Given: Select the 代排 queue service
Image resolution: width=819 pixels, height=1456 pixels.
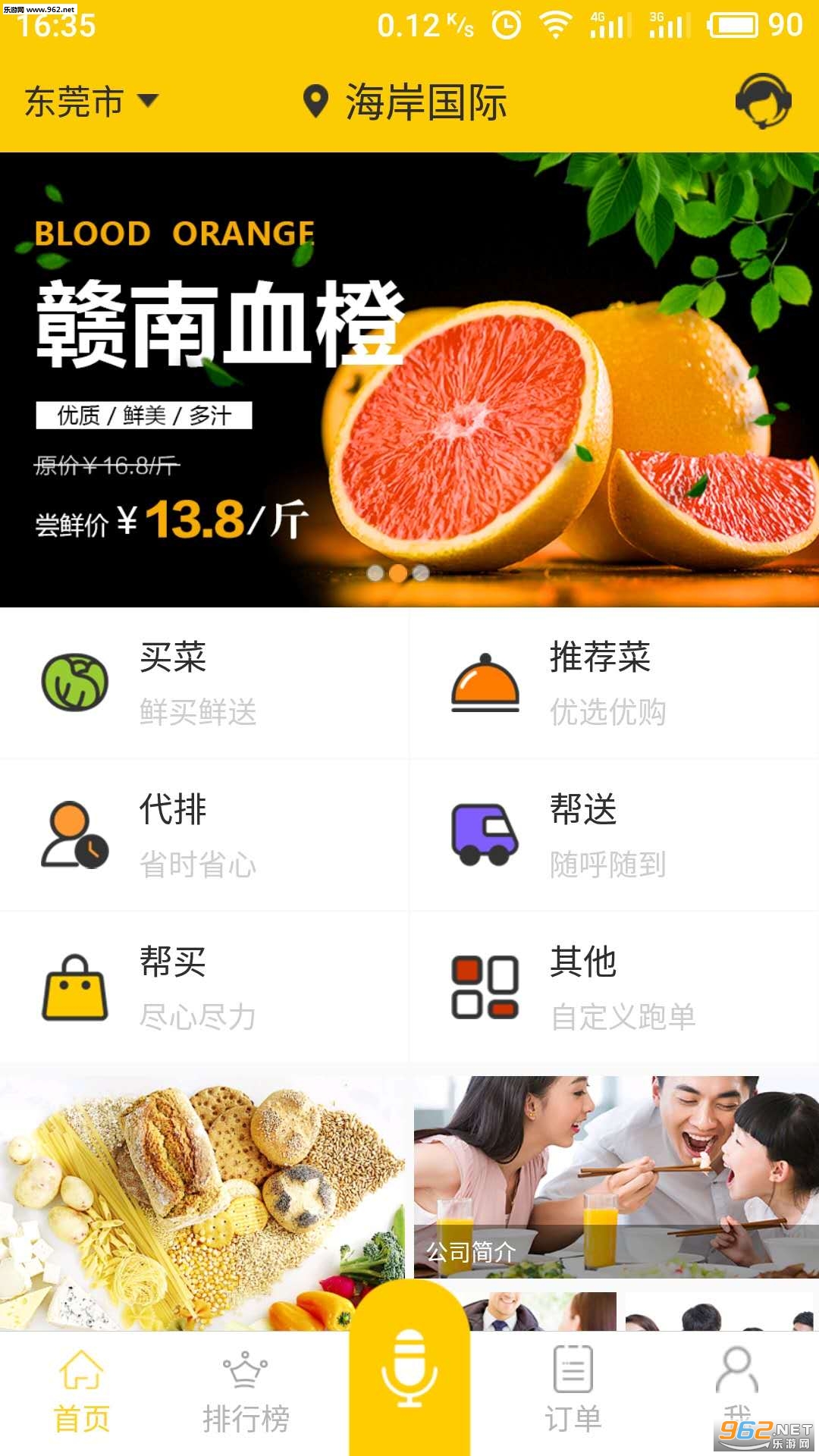Looking at the screenshot, I should coord(203,835).
